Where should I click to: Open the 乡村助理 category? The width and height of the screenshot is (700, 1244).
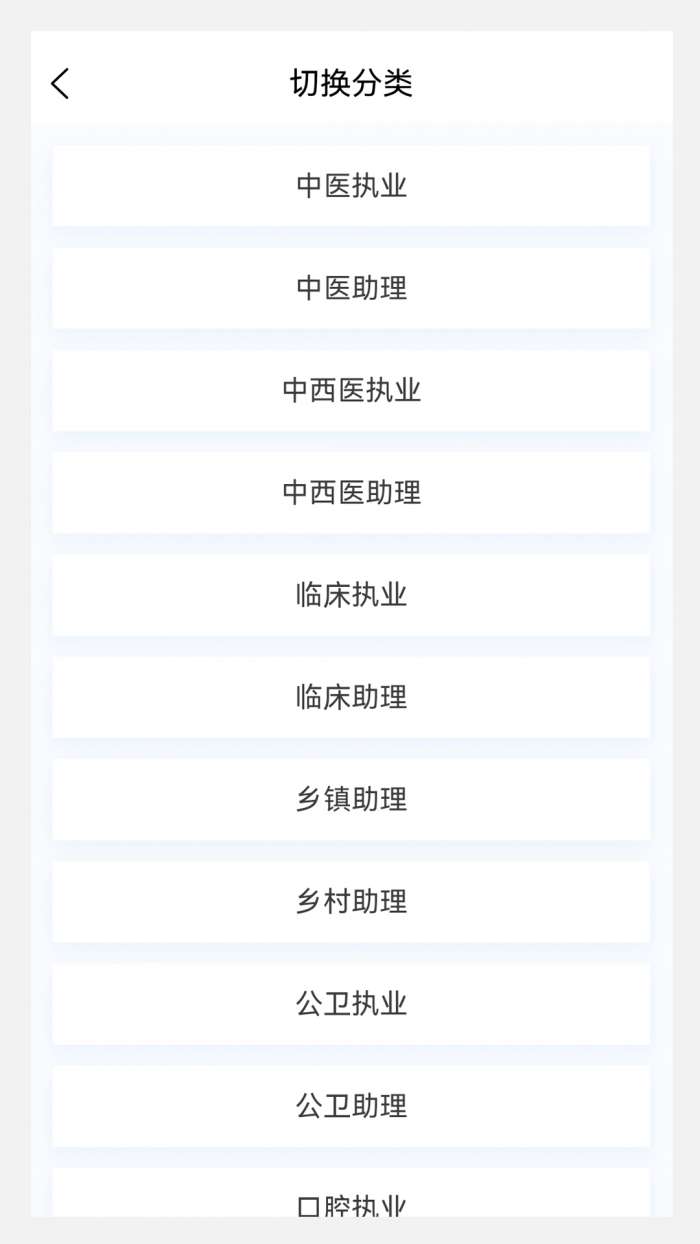[351, 901]
